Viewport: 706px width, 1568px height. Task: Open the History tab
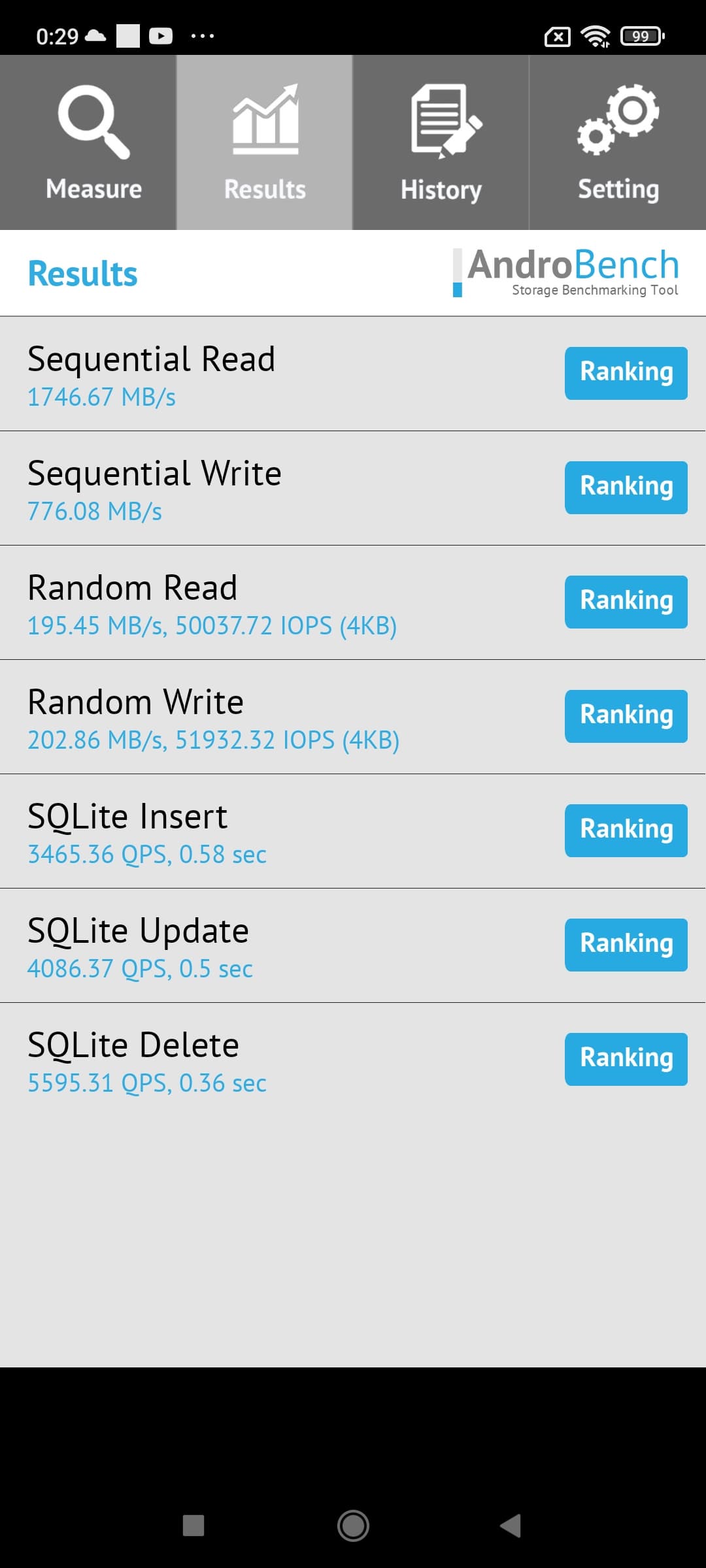coord(441,142)
